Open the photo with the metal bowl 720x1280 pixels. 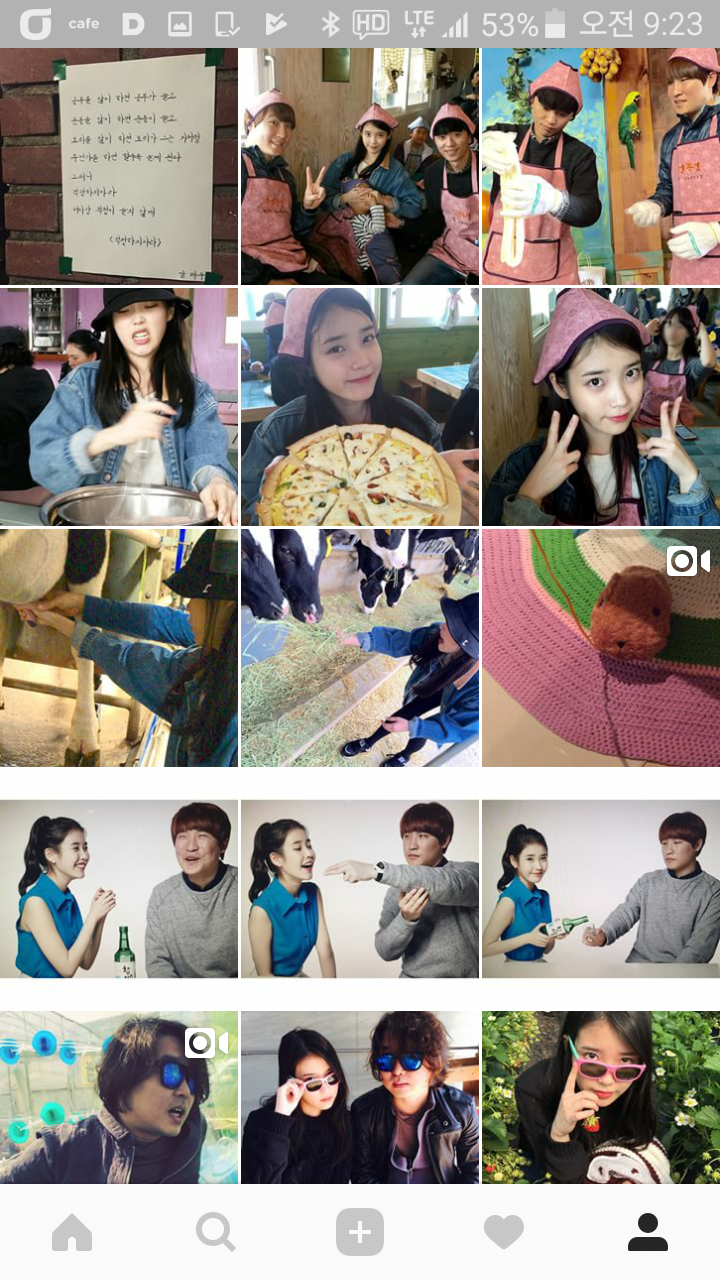[x=119, y=407]
